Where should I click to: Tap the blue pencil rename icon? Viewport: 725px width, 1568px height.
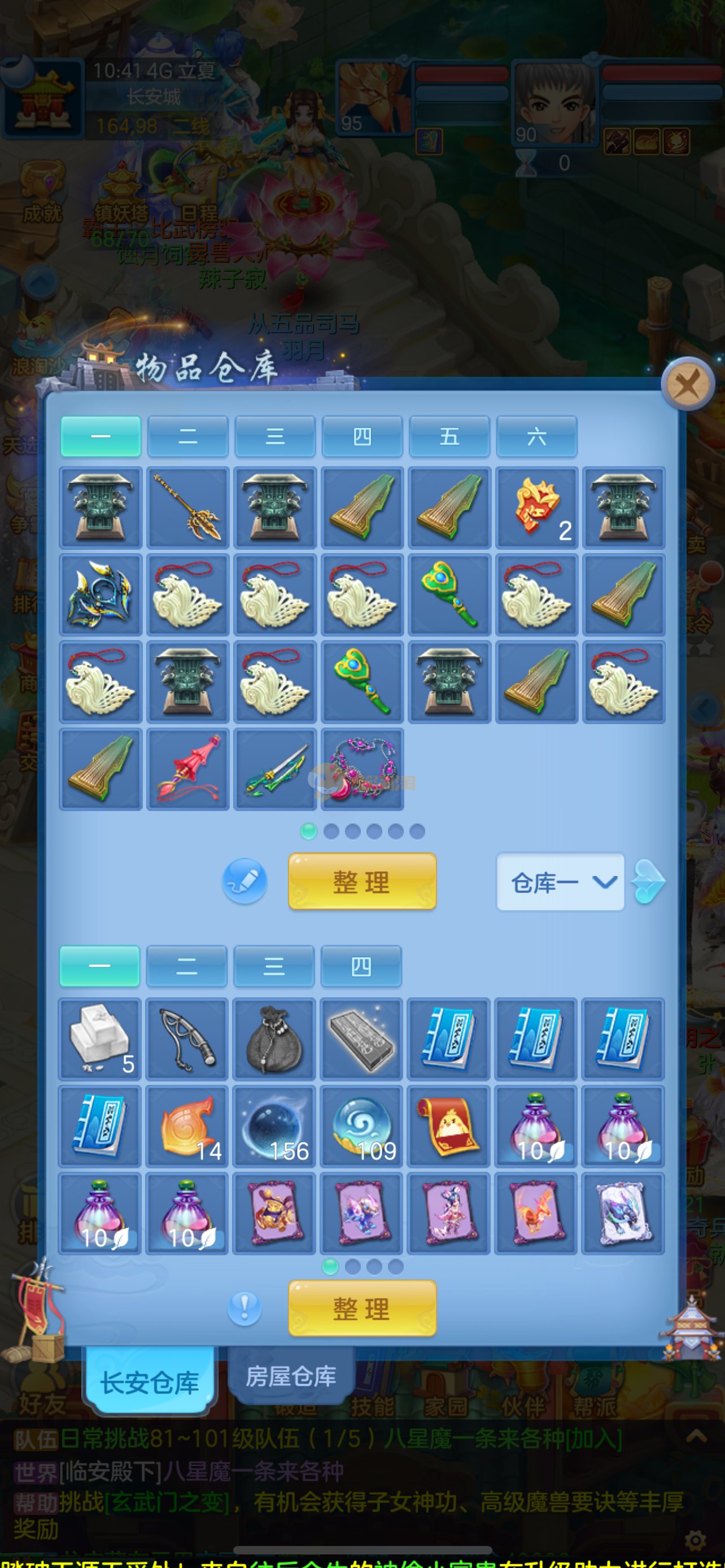click(244, 880)
